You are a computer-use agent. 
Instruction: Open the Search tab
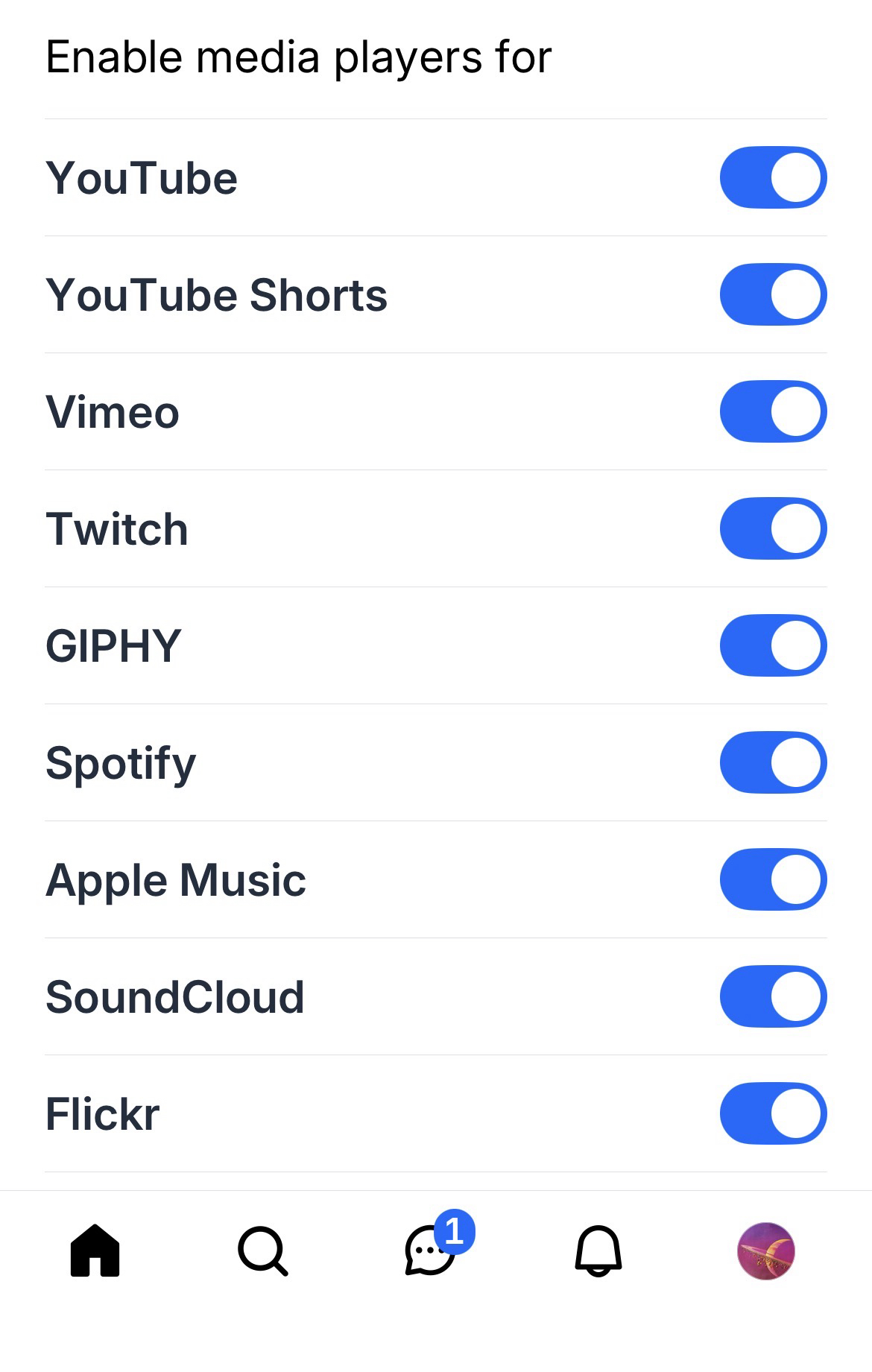pyautogui.click(x=262, y=1251)
